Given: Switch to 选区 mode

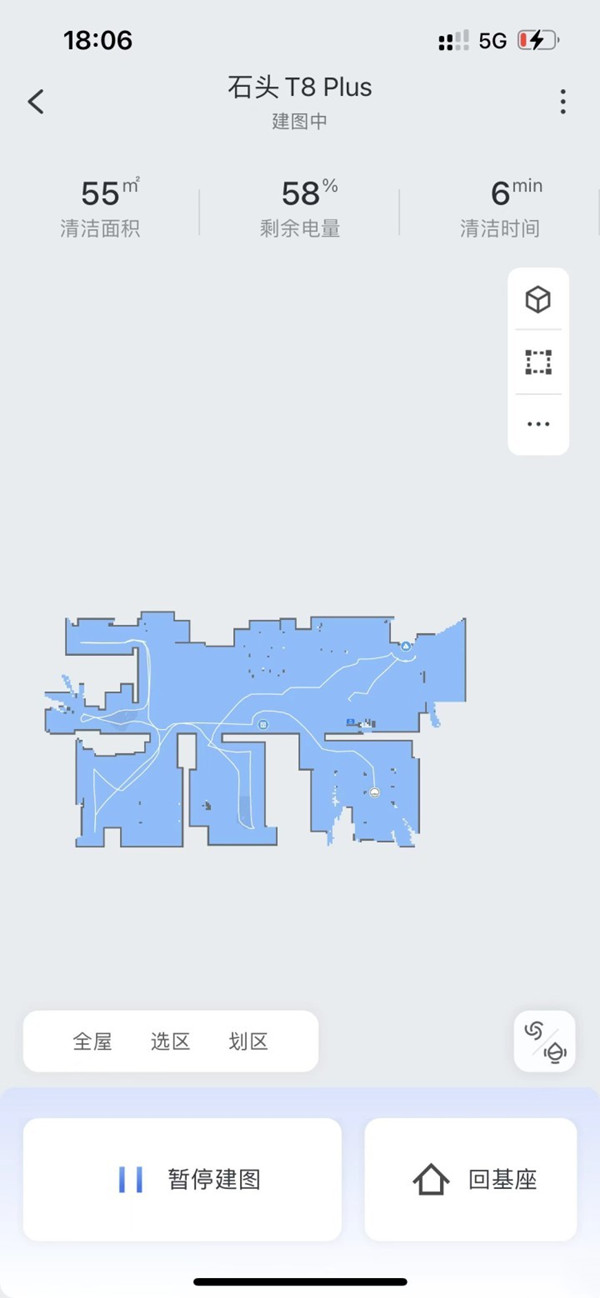Looking at the screenshot, I should click(170, 1041).
